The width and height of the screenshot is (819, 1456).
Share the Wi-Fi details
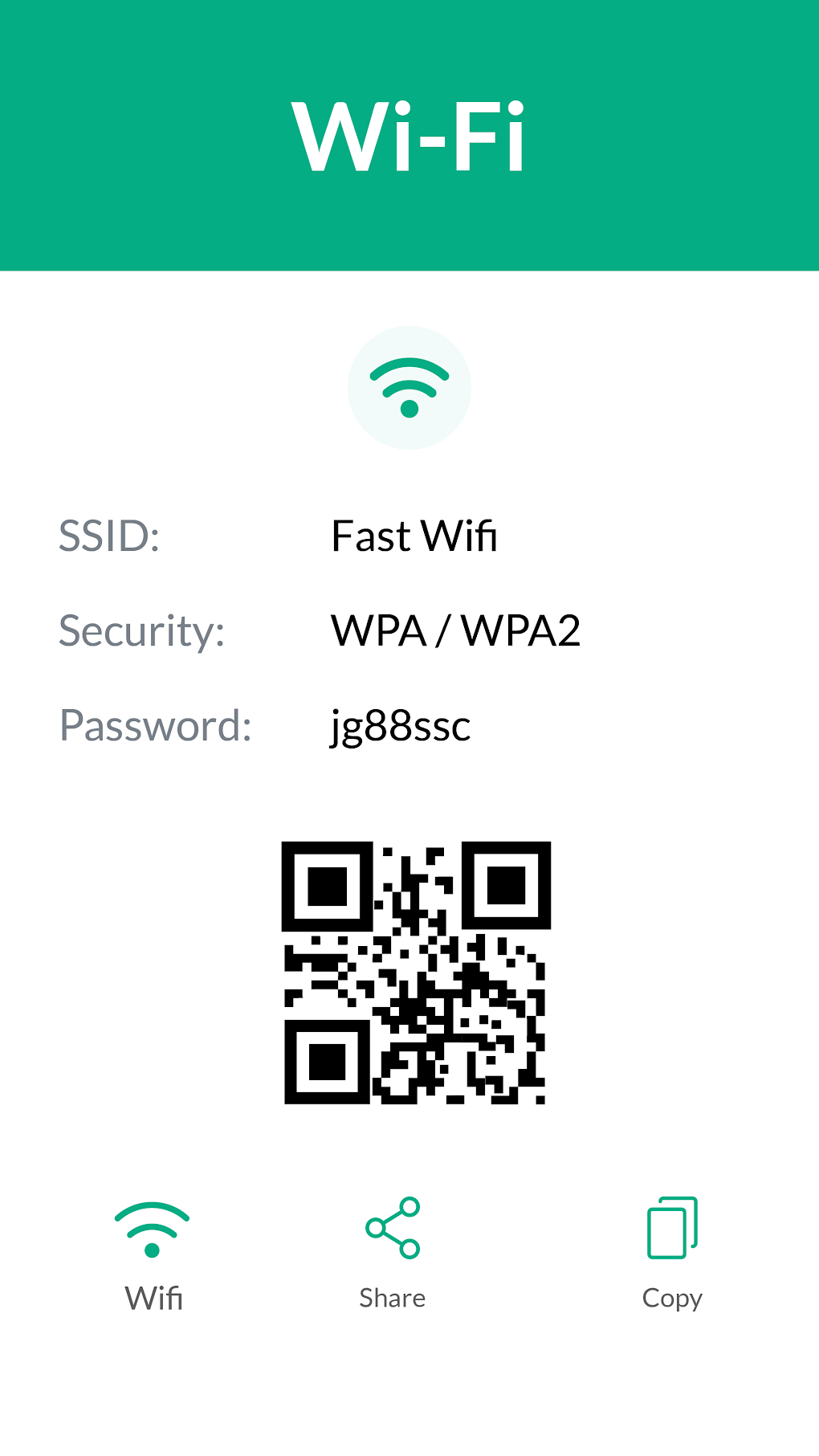coord(393,1254)
